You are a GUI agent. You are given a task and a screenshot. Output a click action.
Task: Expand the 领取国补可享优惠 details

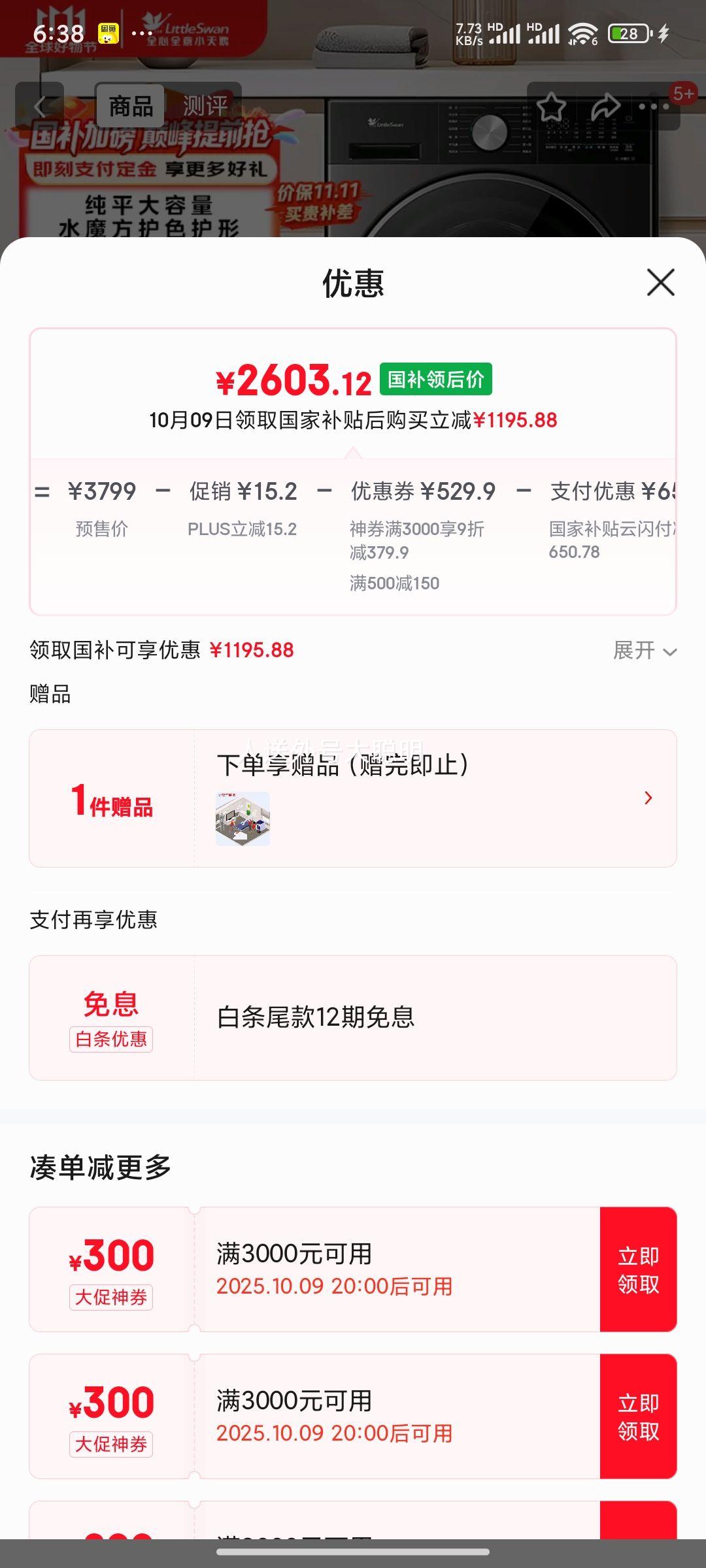pos(645,651)
